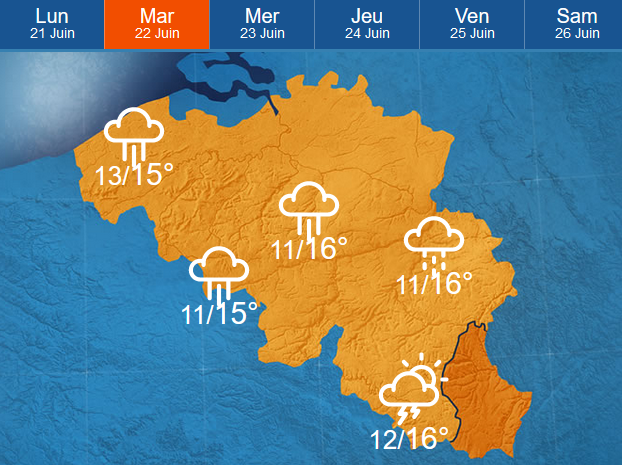Image resolution: width=622 pixels, height=465 pixels.
Task: View the Ven 25 Juin forecast
Action: pyautogui.click(x=472, y=24)
